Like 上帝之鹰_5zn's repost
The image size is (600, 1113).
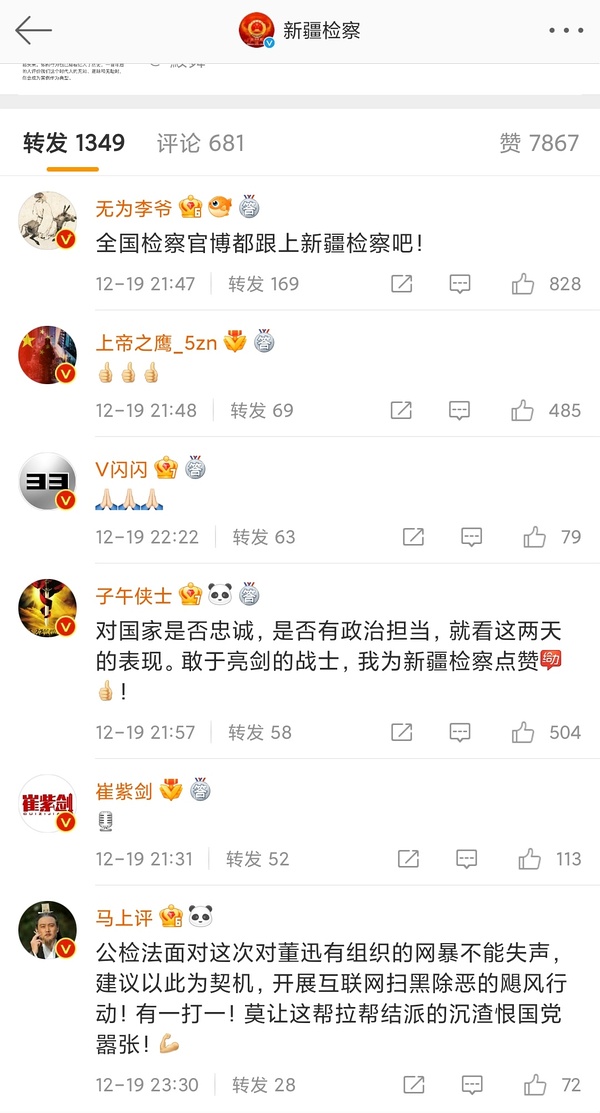(x=523, y=410)
